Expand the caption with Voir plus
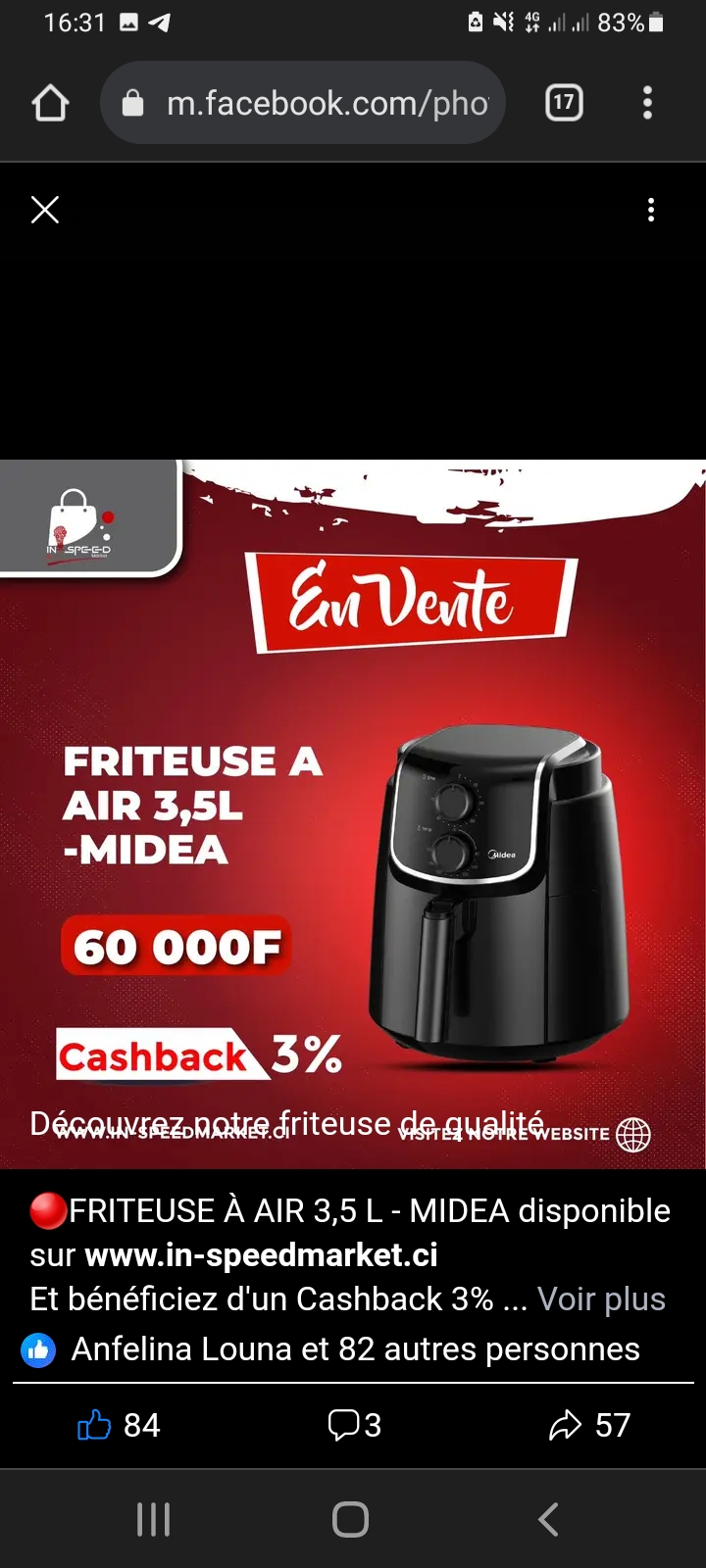 point(601,1299)
